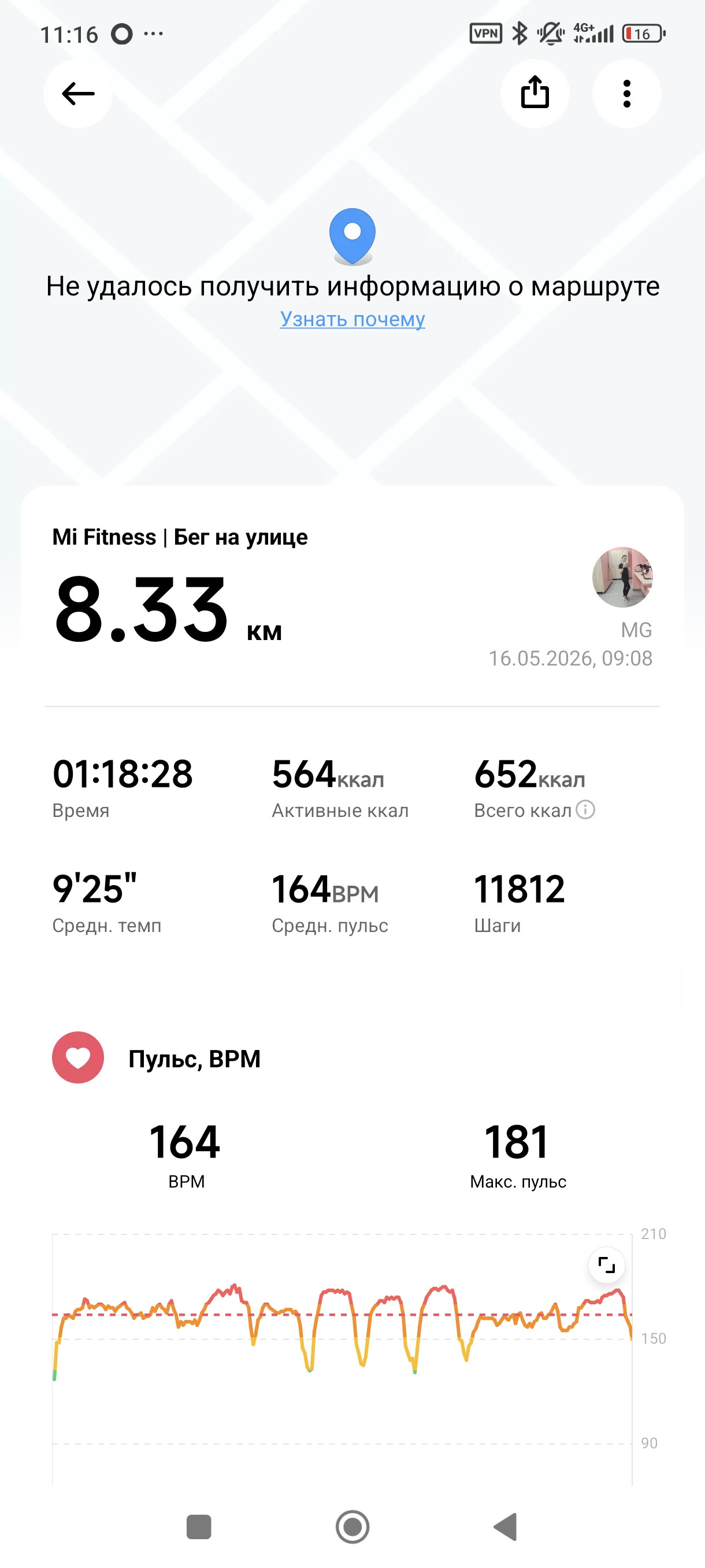Go back using the top-left arrow

point(78,94)
